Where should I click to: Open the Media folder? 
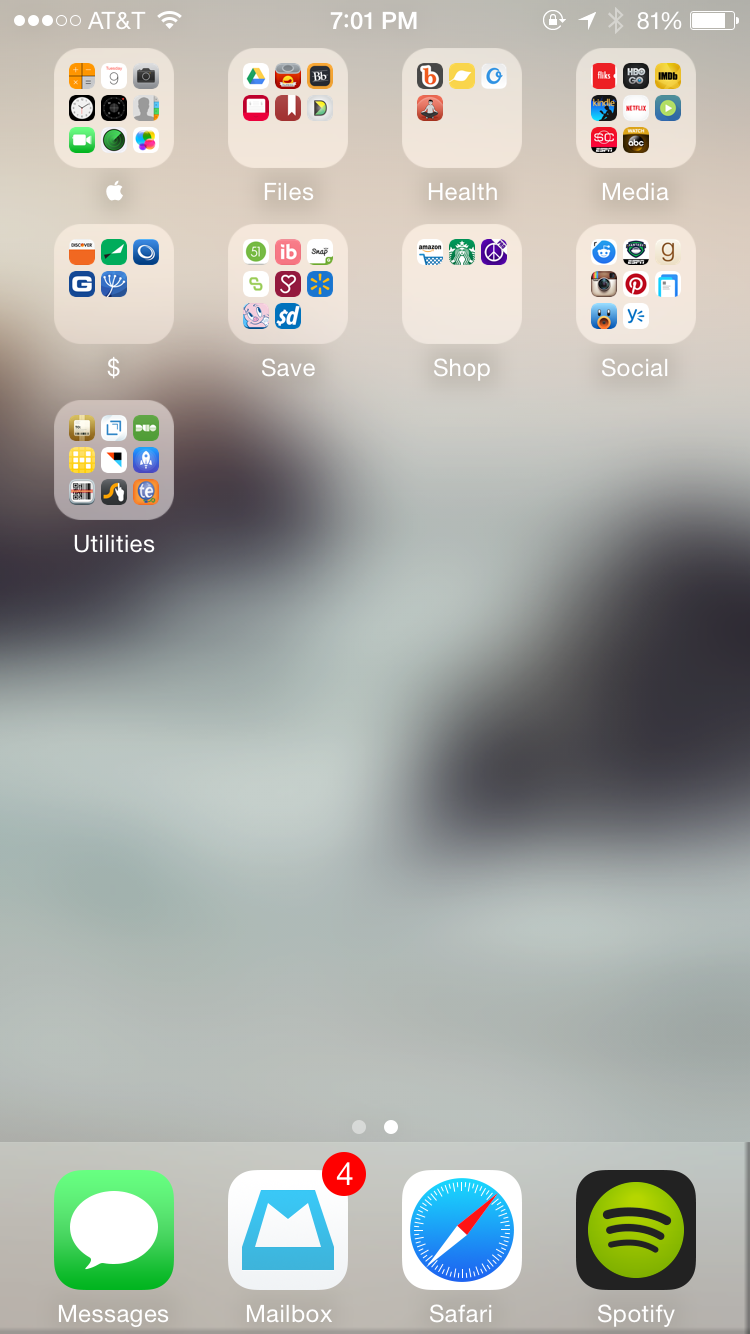636,108
